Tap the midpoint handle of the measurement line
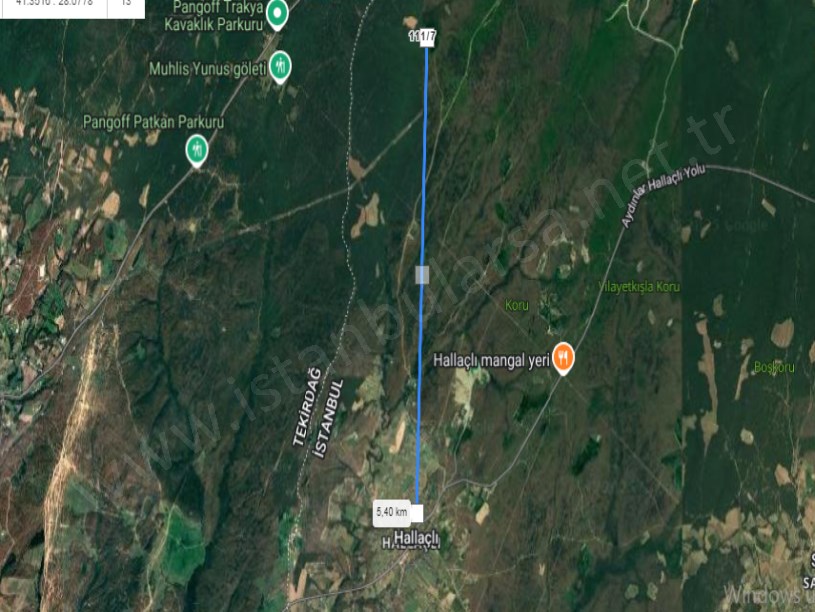Viewport: 815px width, 612px height. [422, 274]
